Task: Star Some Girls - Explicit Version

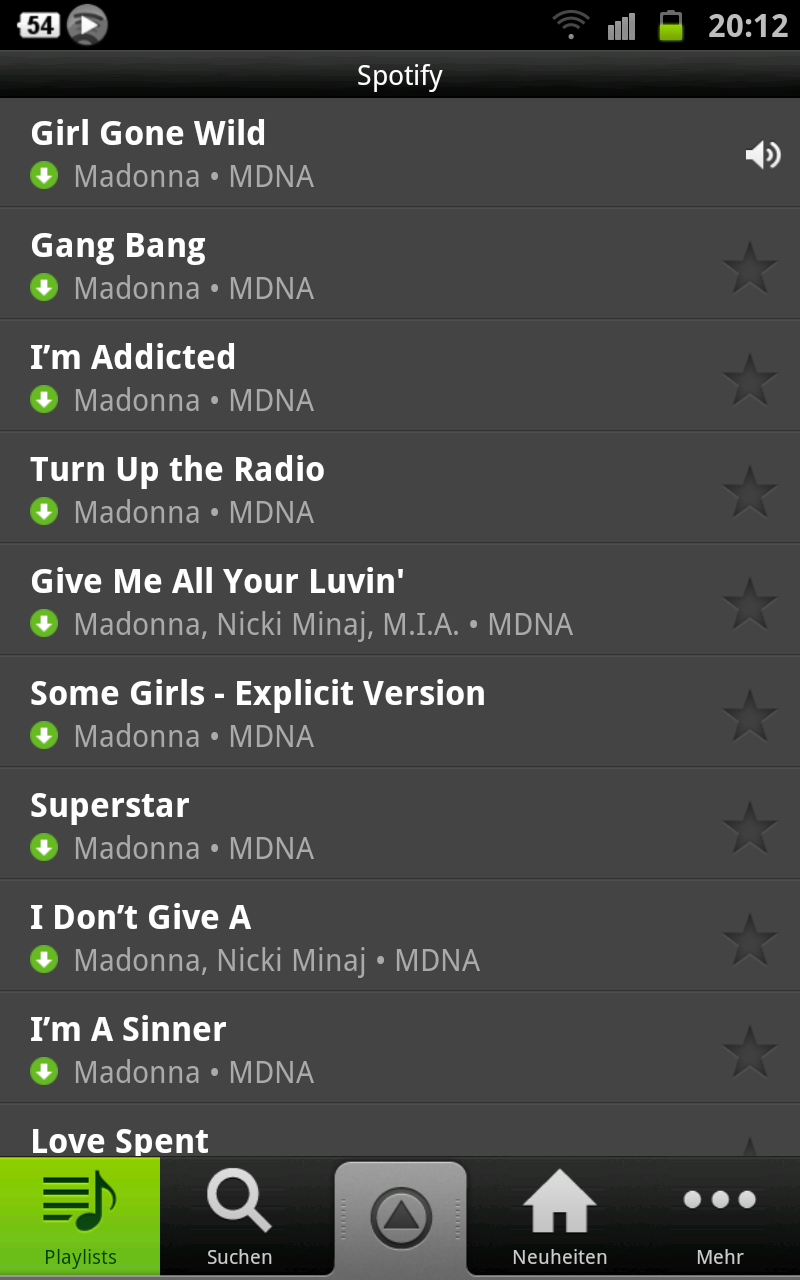Action: tap(749, 715)
